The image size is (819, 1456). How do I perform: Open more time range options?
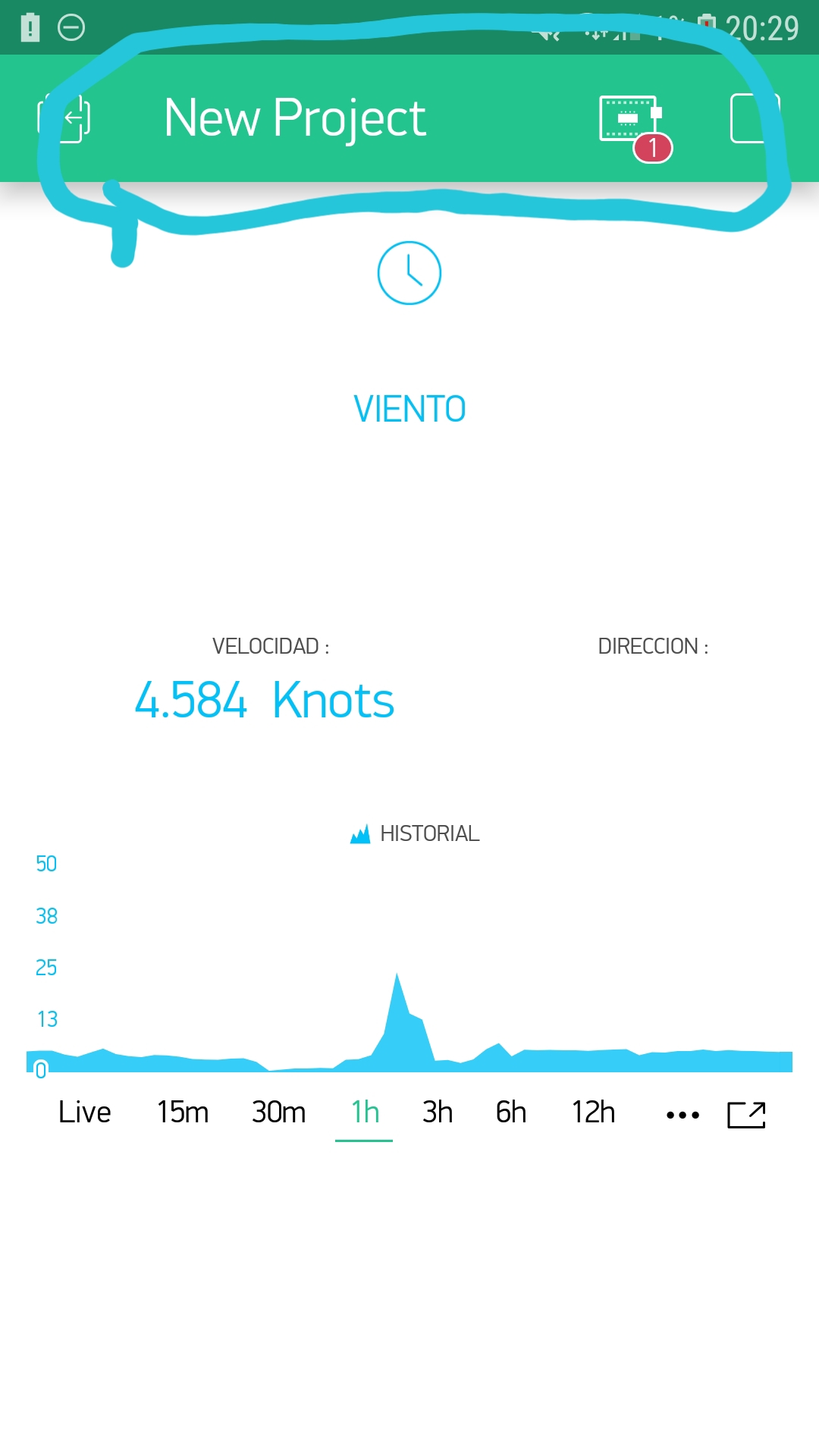(682, 1115)
